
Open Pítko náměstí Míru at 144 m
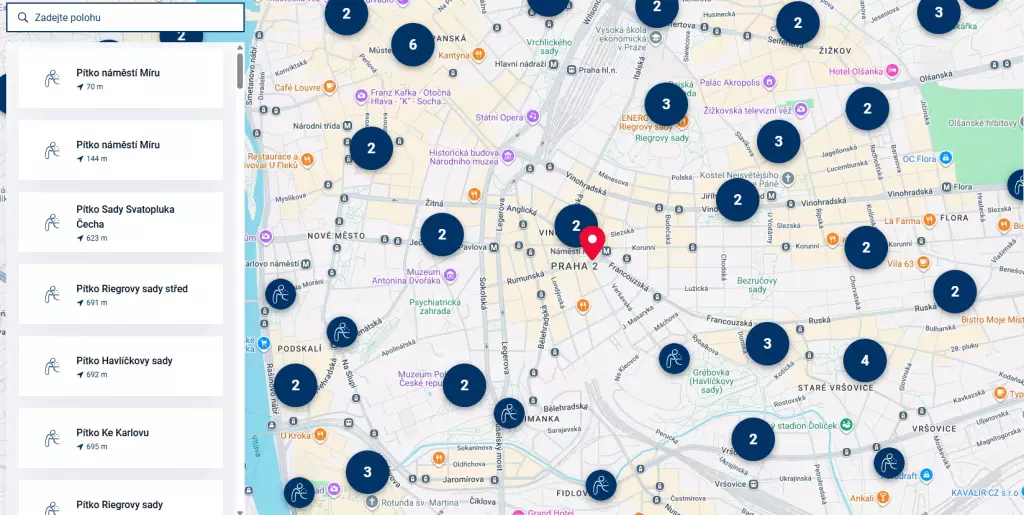click(121, 150)
